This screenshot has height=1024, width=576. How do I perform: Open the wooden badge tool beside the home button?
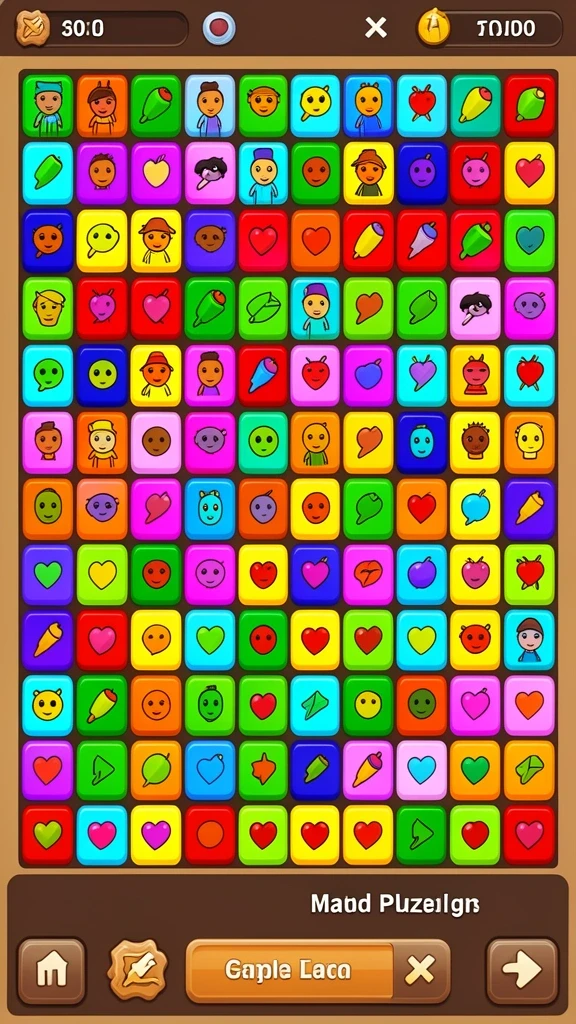[x=137, y=970]
